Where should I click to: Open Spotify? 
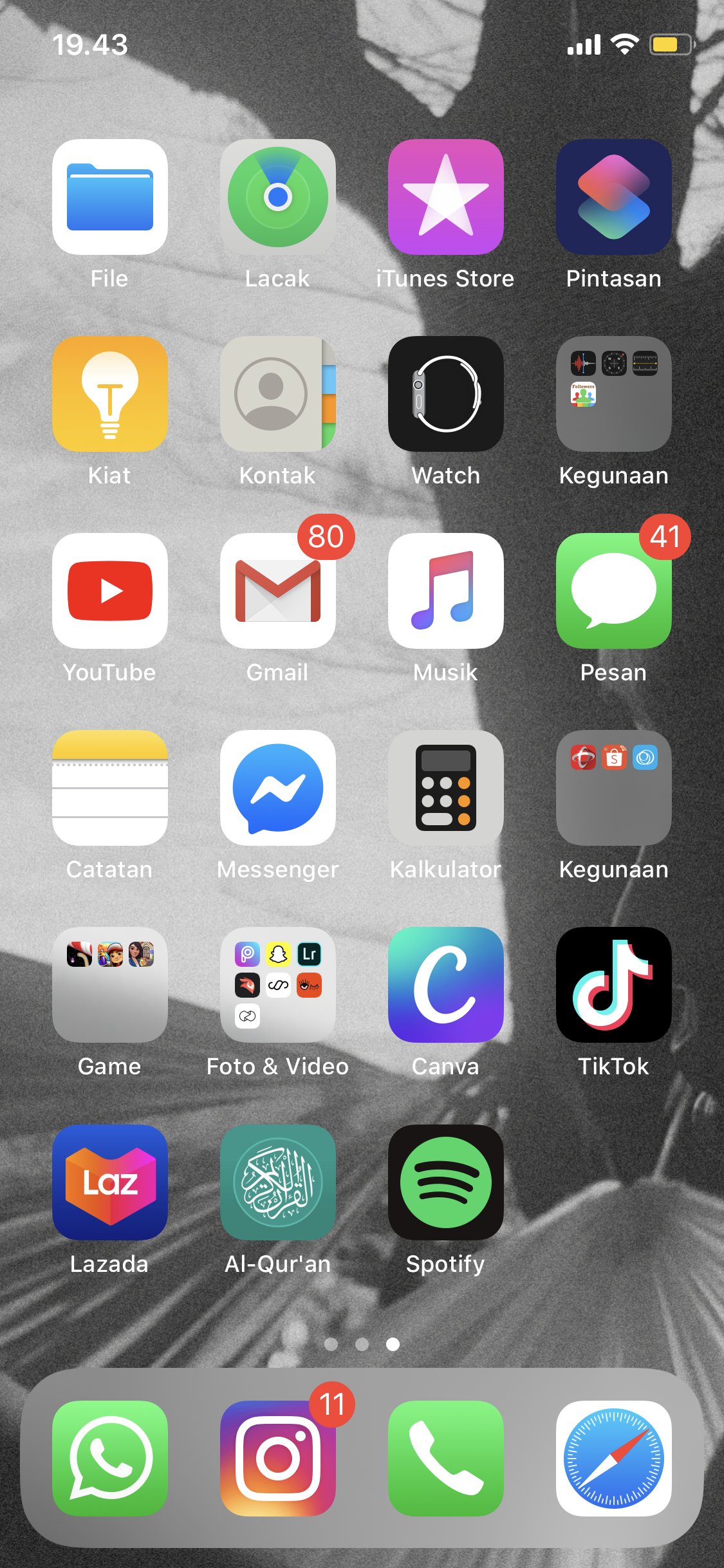click(x=446, y=1182)
